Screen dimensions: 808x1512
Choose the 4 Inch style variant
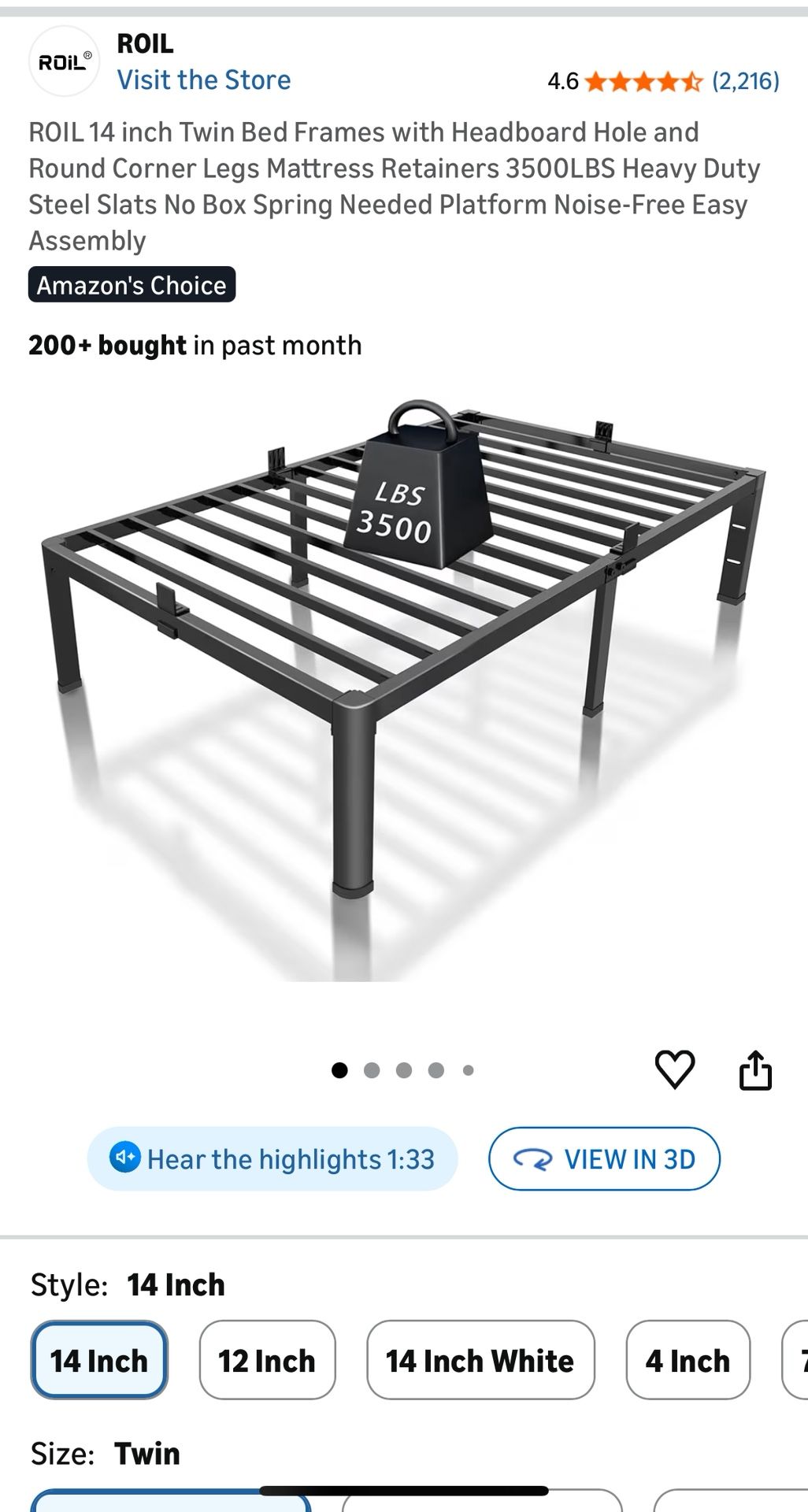(x=688, y=1360)
